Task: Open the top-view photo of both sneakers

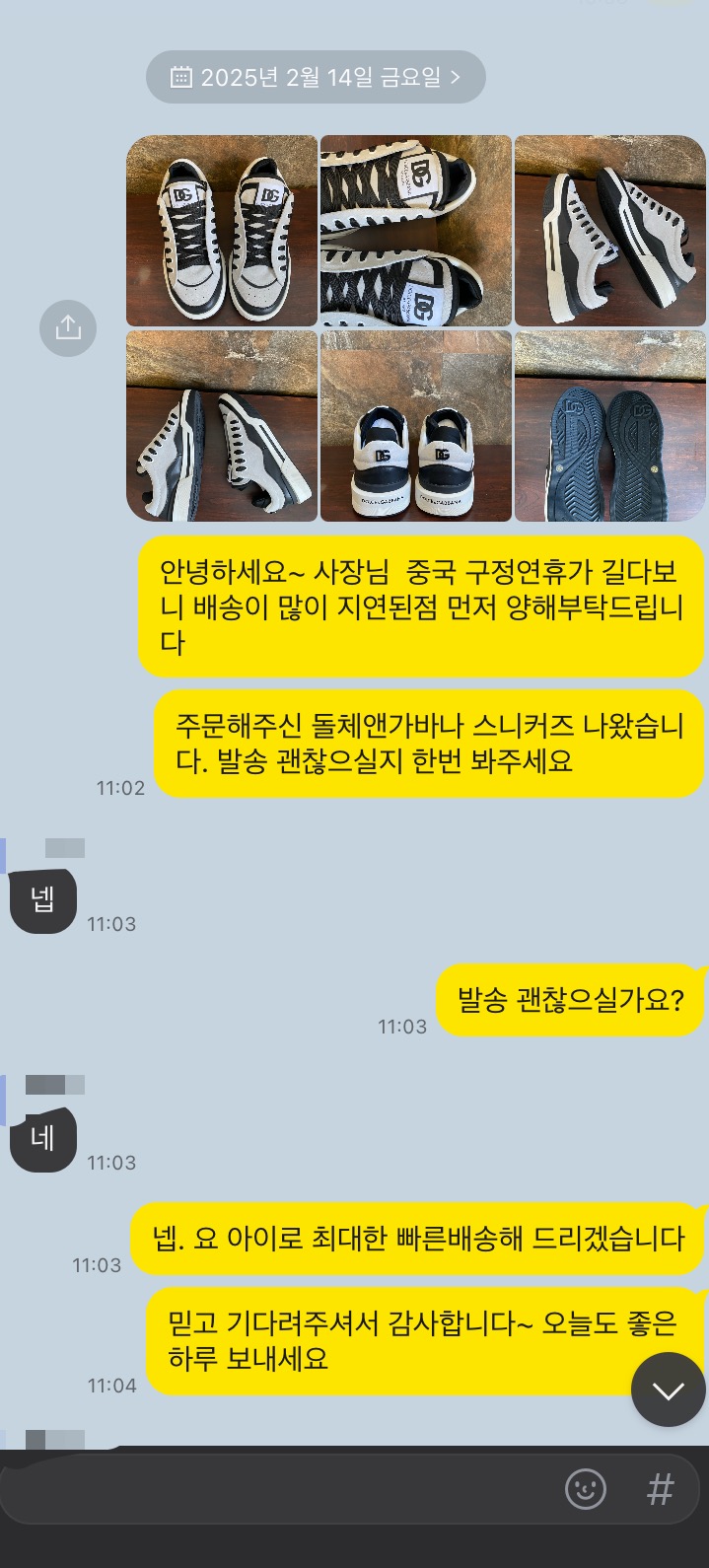Action: click(222, 231)
